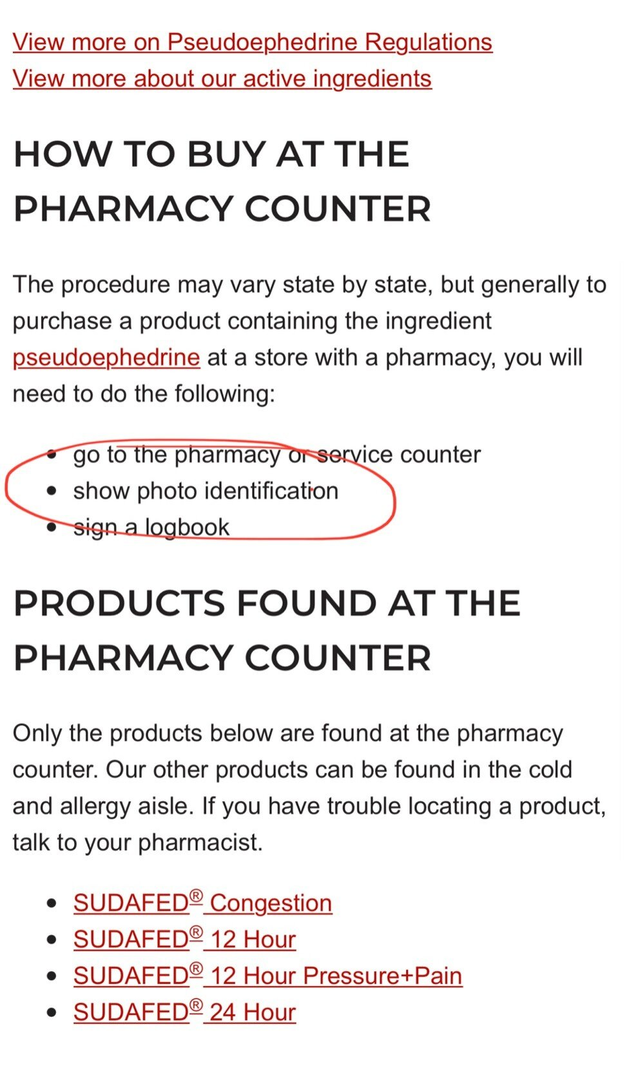Open View more about our active ingredients
The width and height of the screenshot is (629, 1080).
click(x=222, y=78)
